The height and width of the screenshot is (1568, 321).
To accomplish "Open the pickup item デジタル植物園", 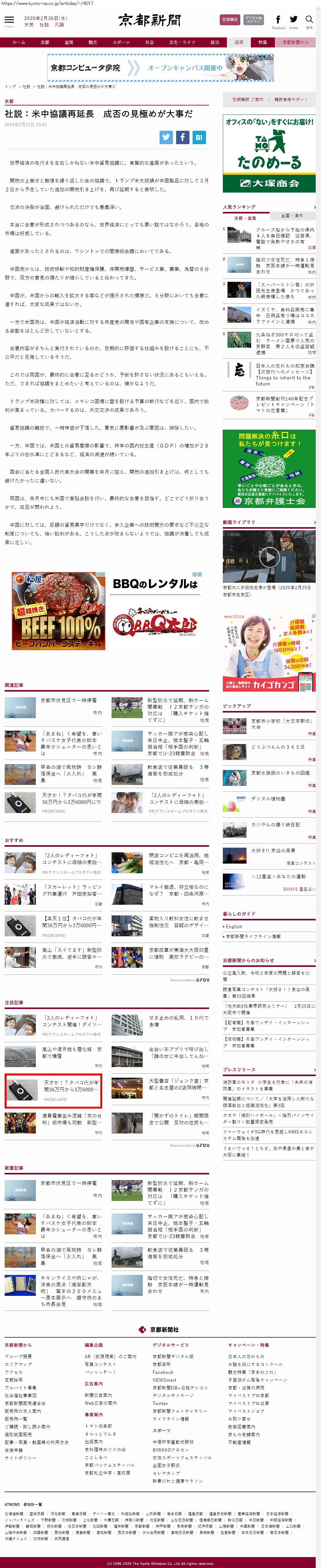I will click(267, 799).
